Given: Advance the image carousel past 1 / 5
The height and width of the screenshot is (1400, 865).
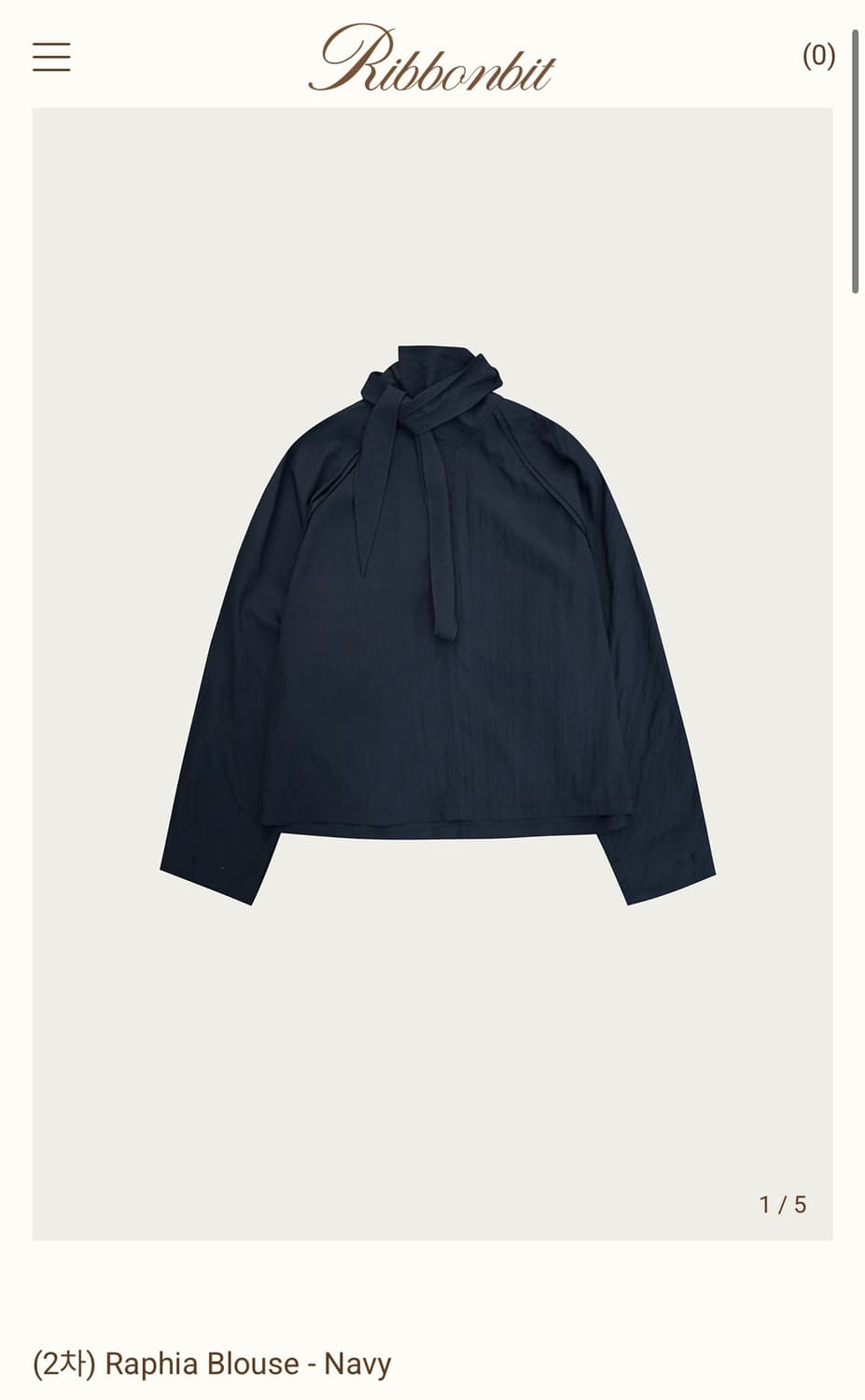Looking at the screenshot, I should click(782, 1202).
